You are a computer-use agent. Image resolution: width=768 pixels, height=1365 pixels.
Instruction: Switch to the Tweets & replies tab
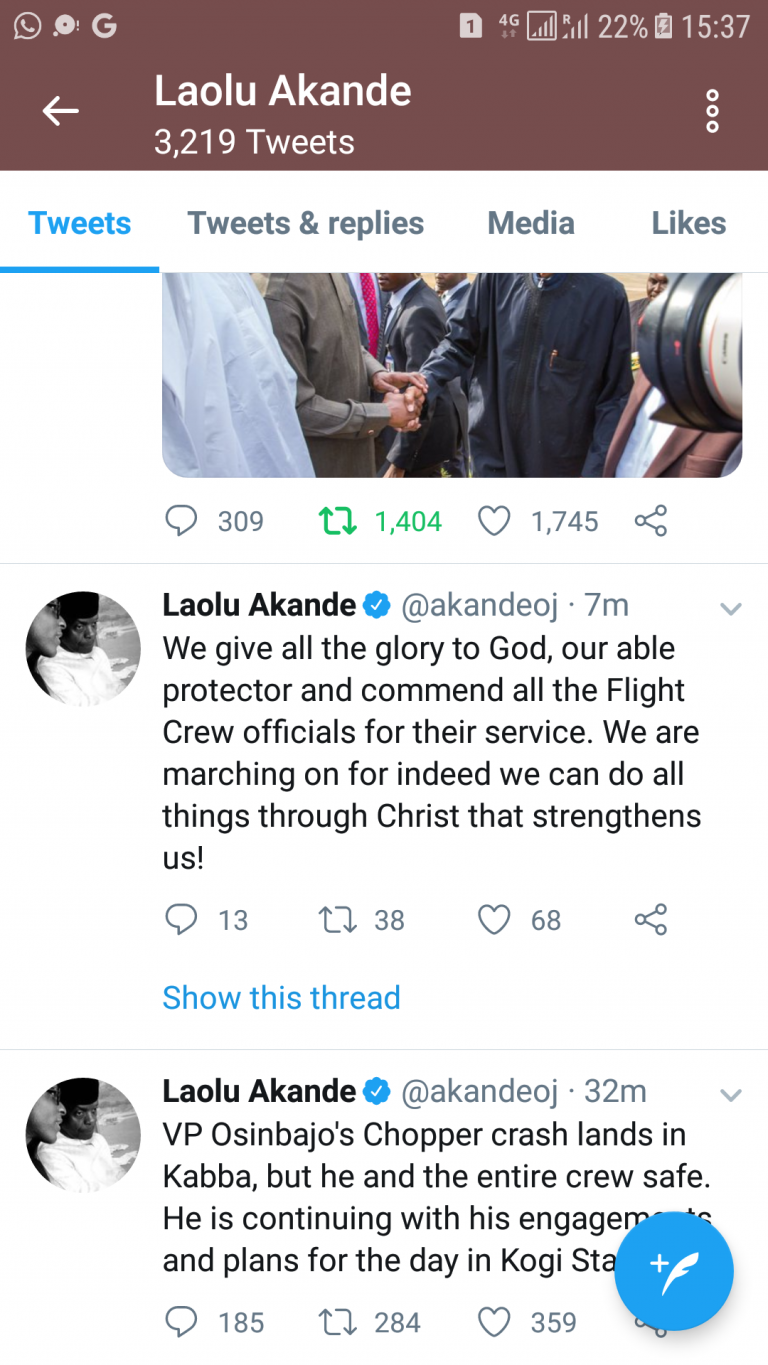(x=306, y=223)
